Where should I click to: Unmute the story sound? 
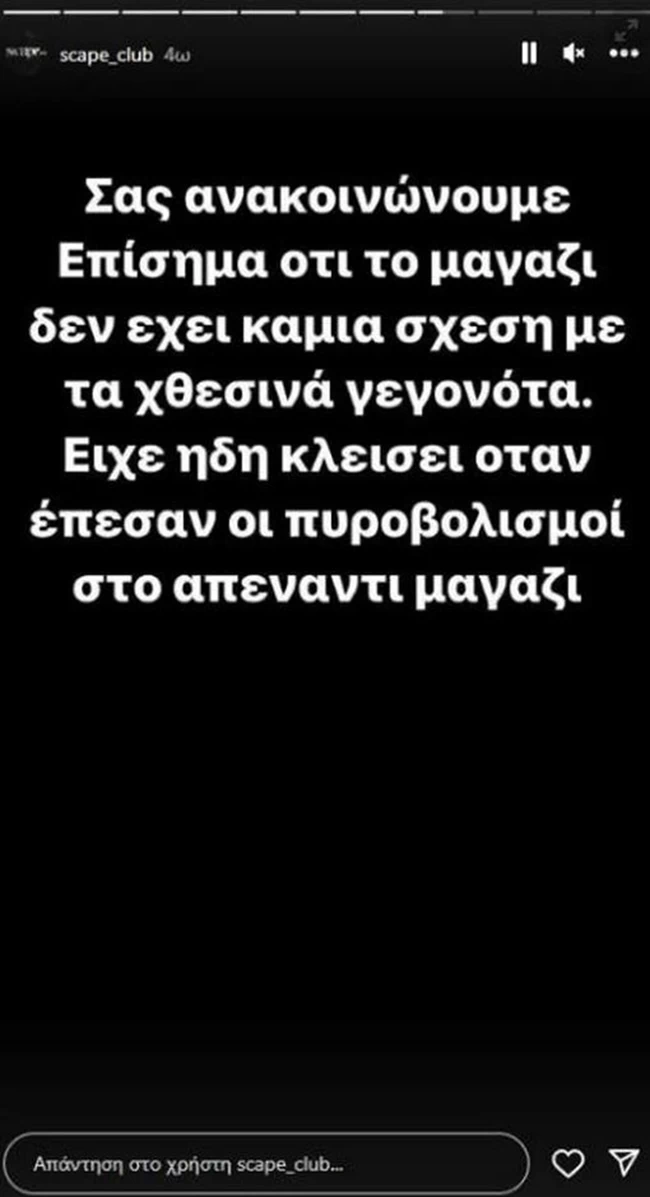point(574,54)
